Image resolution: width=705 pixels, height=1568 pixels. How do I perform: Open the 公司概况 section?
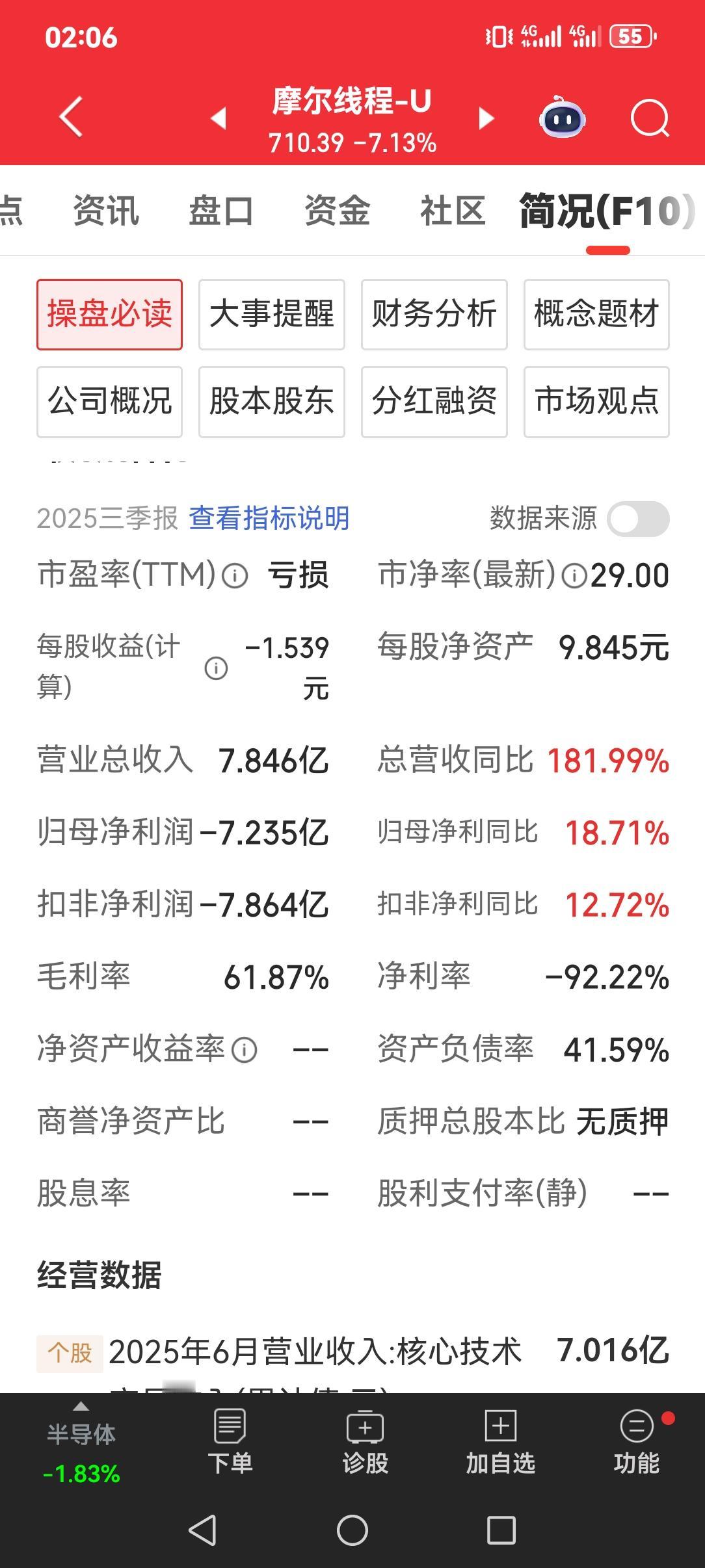pos(109,401)
